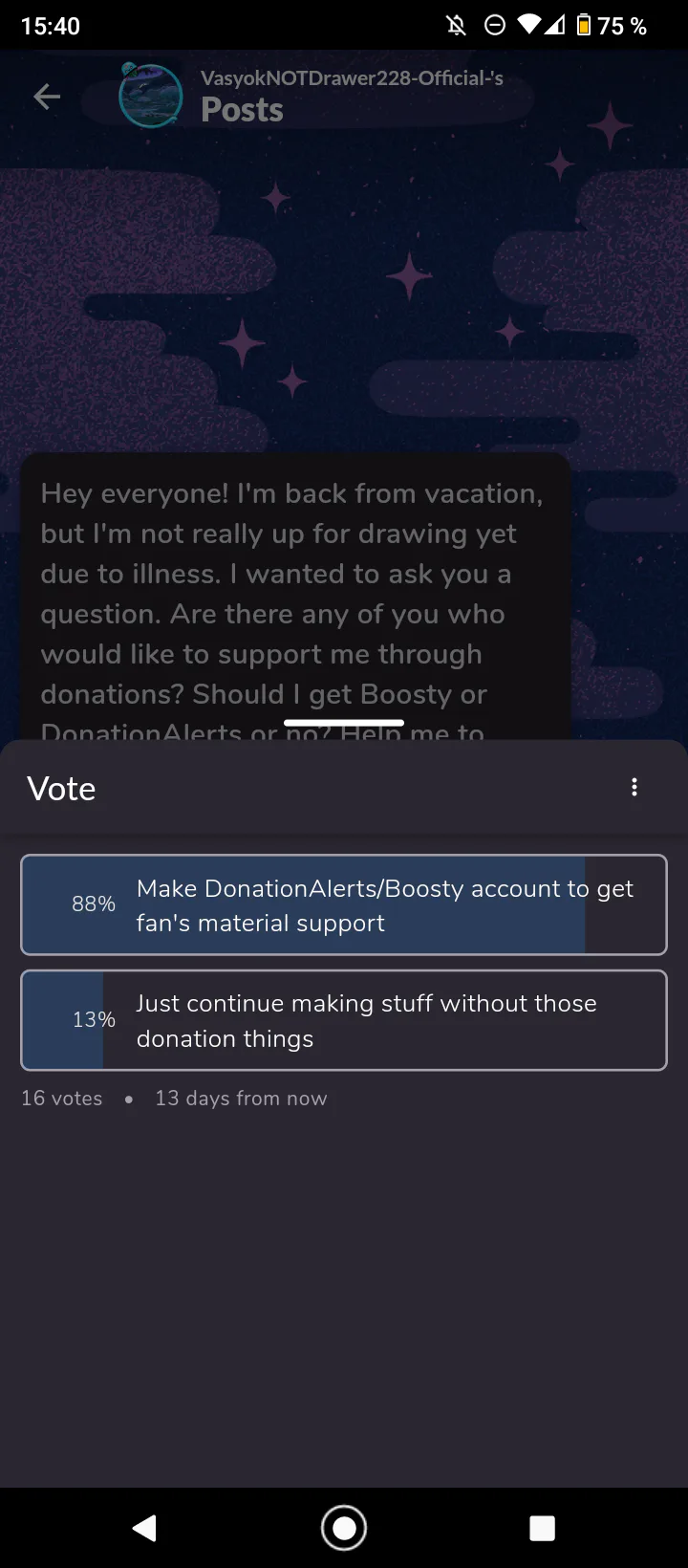Vote for Make DonationAlerts/Boosty account option
The width and height of the screenshot is (688, 1568).
pos(344,904)
